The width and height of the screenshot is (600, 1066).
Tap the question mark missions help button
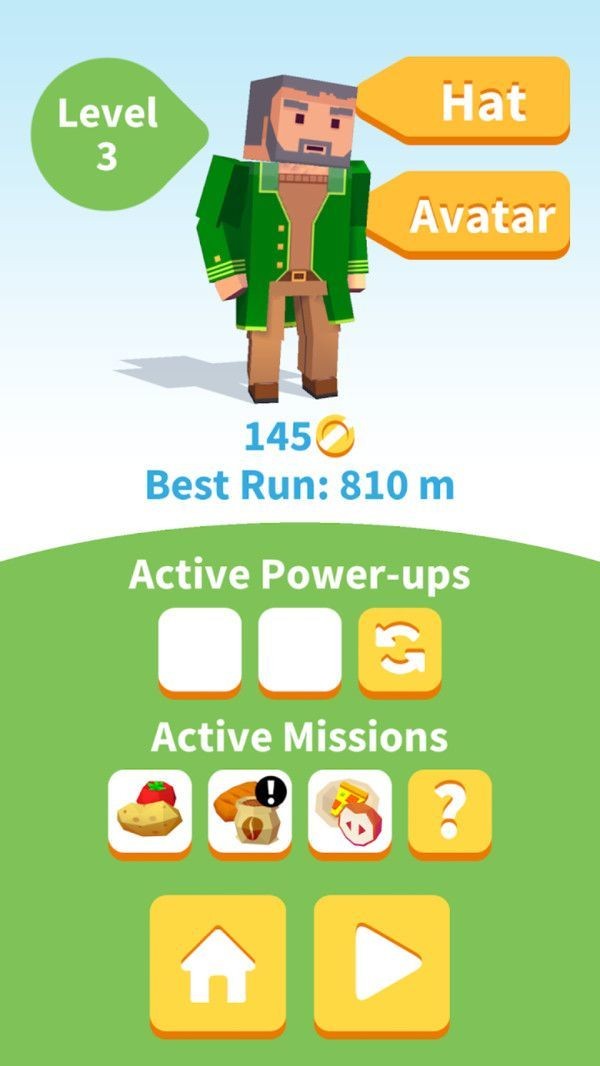[449, 811]
